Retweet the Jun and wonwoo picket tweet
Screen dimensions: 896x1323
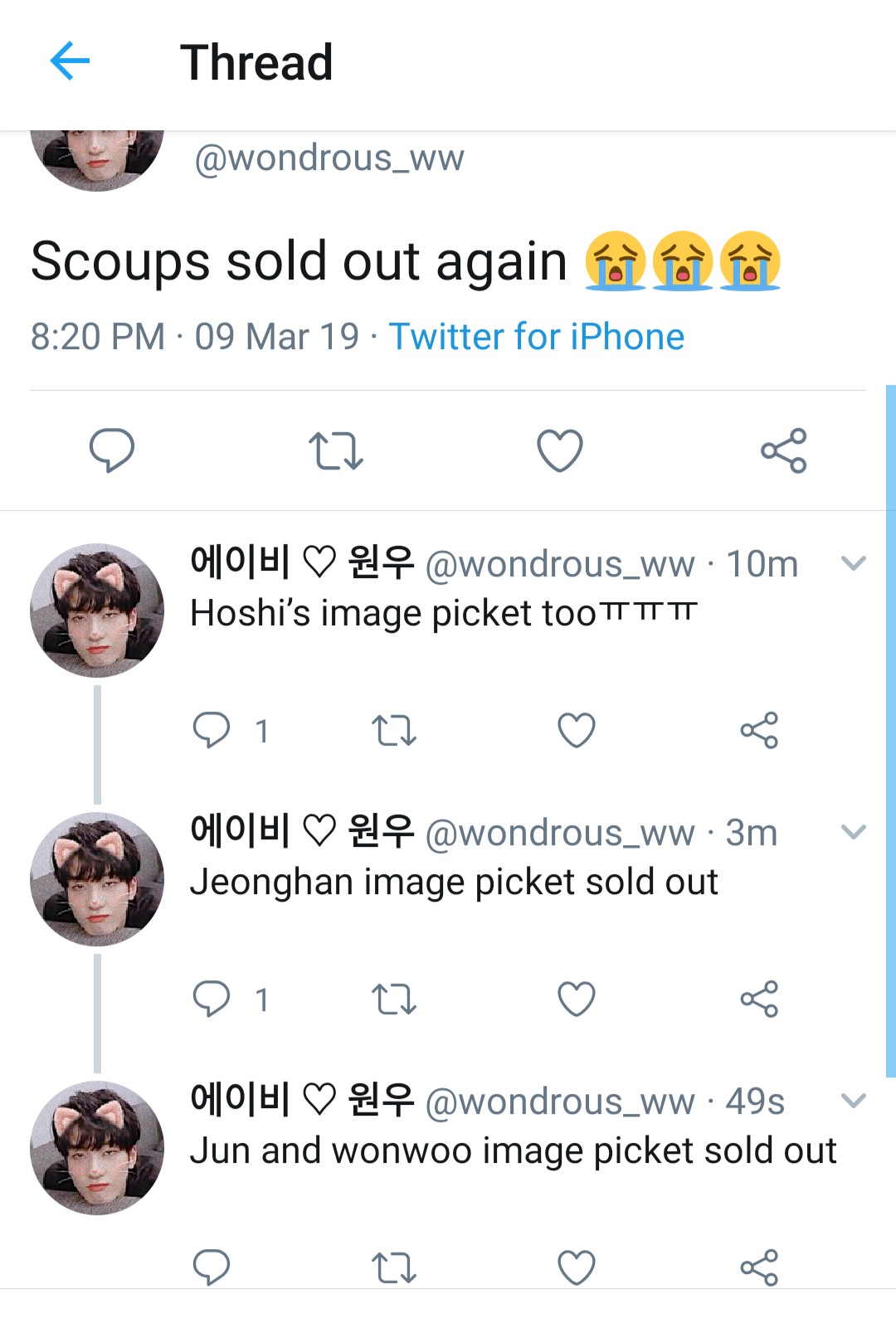click(x=393, y=1267)
